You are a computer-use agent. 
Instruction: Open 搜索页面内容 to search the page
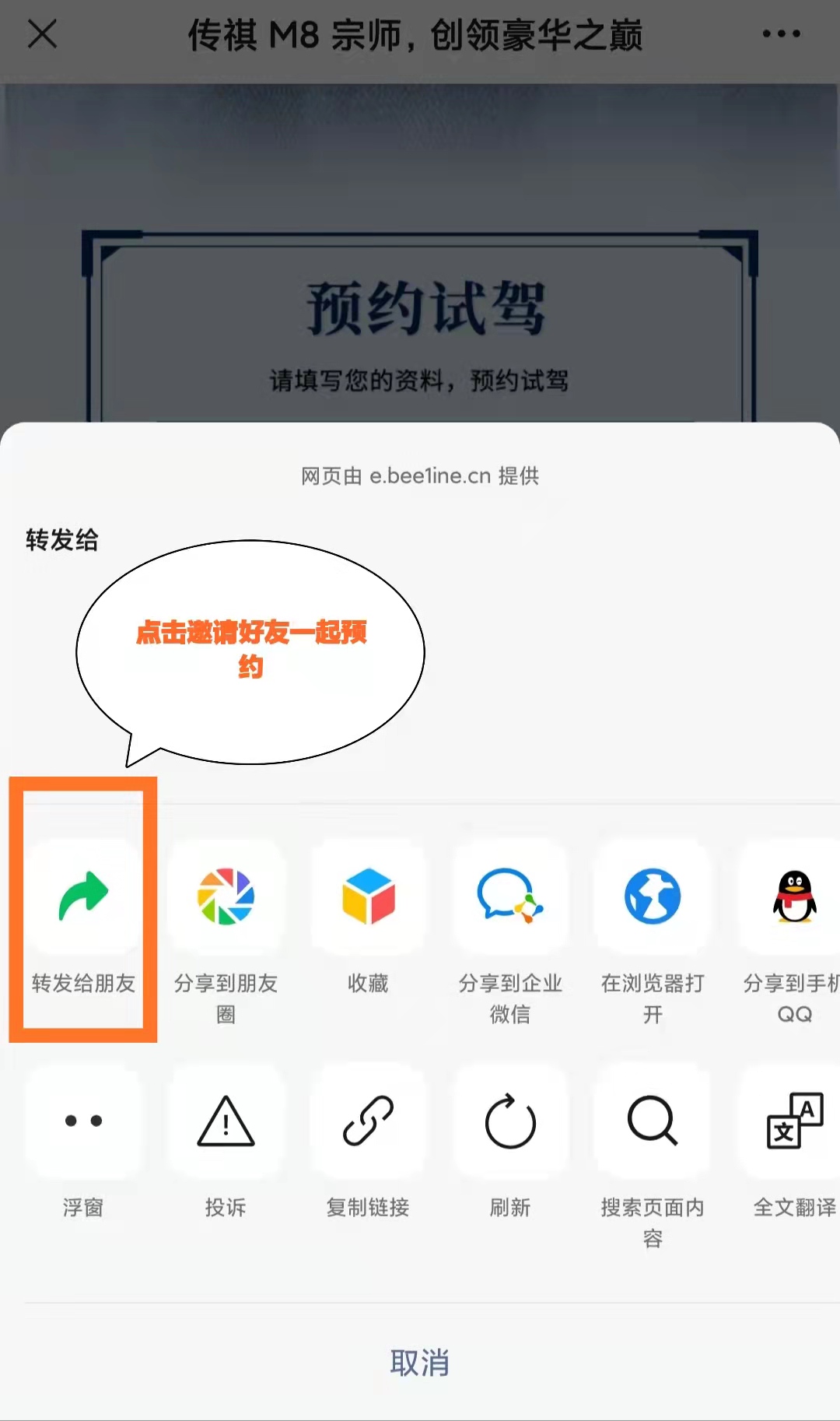click(x=653, y=1121)
